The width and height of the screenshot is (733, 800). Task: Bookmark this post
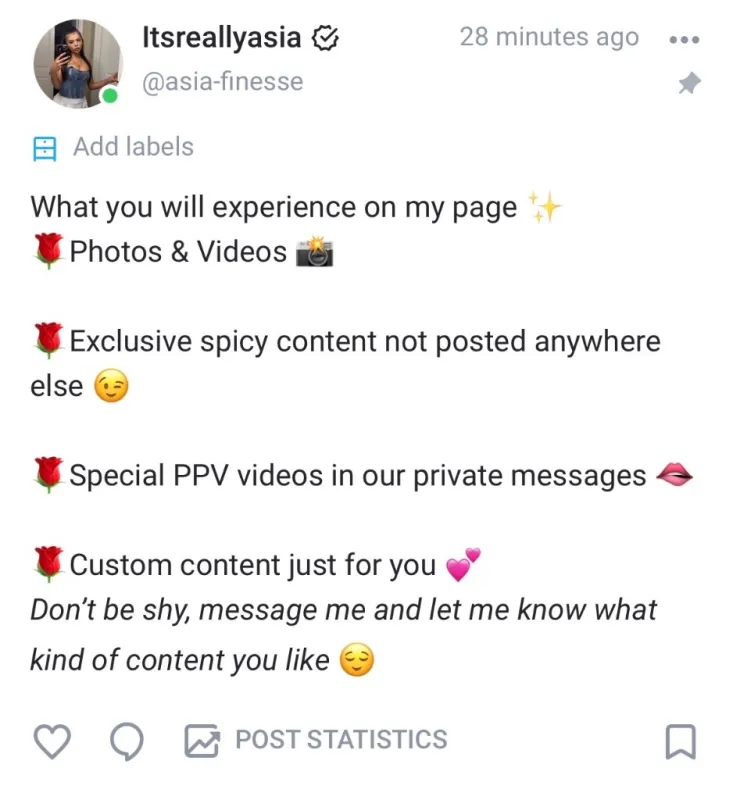(x=680, y=741)
